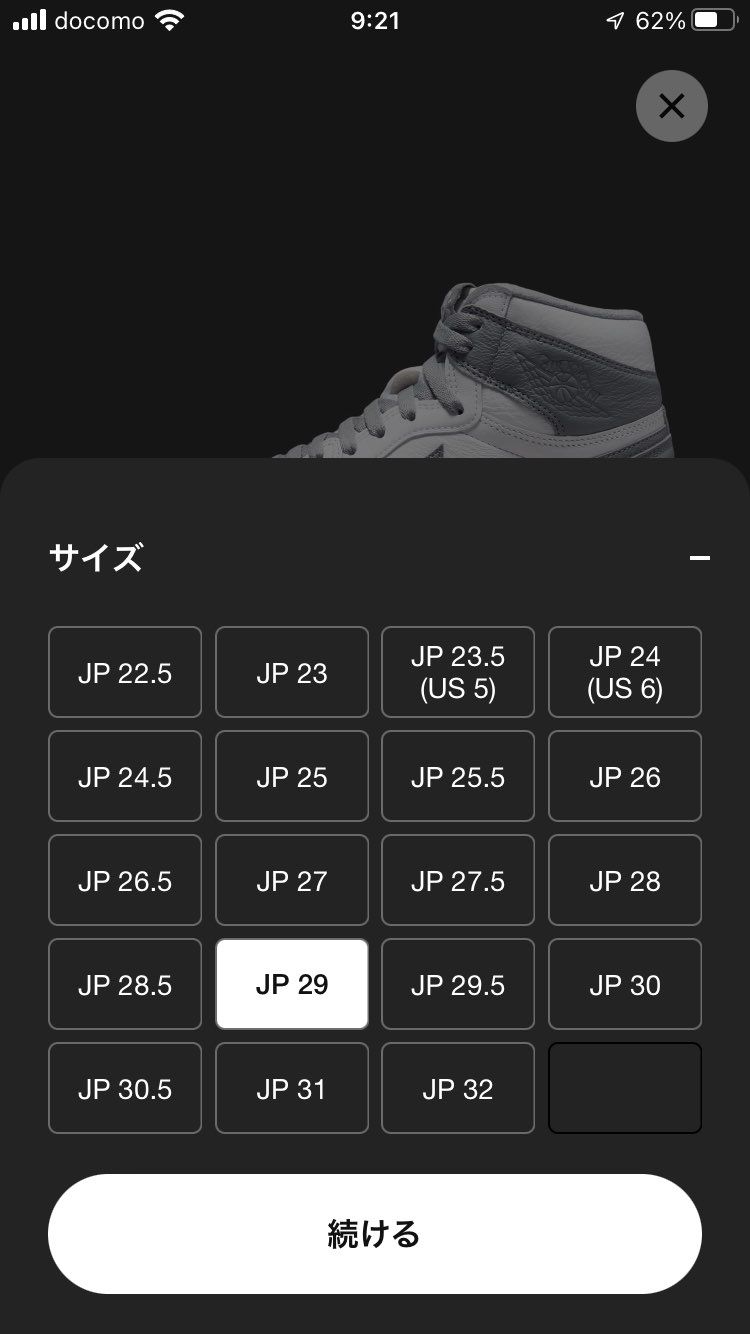Screen dimensions: 750x1334
Task: Select size JP 28.5
Action: click(x=124, y=984)
